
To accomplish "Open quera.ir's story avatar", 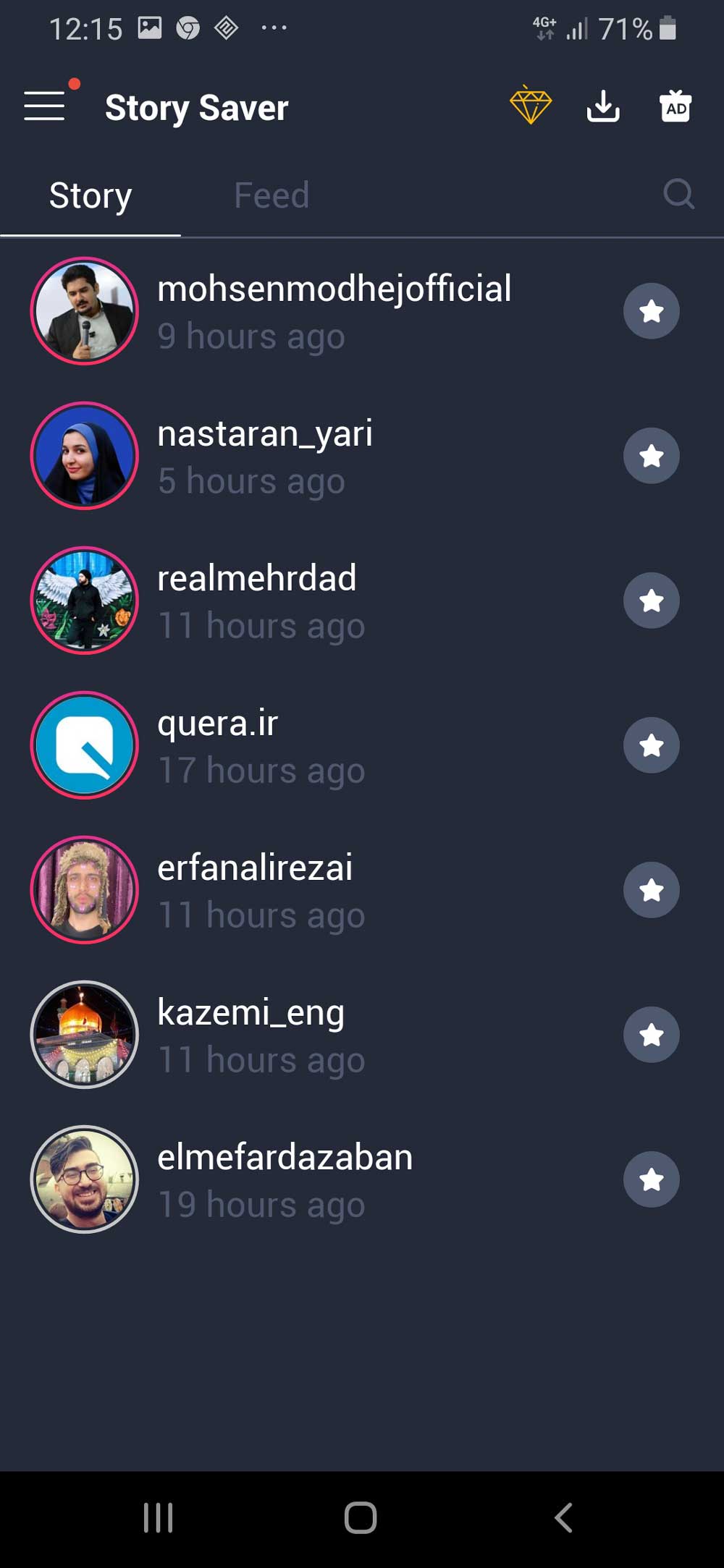I will coord(83,745).
